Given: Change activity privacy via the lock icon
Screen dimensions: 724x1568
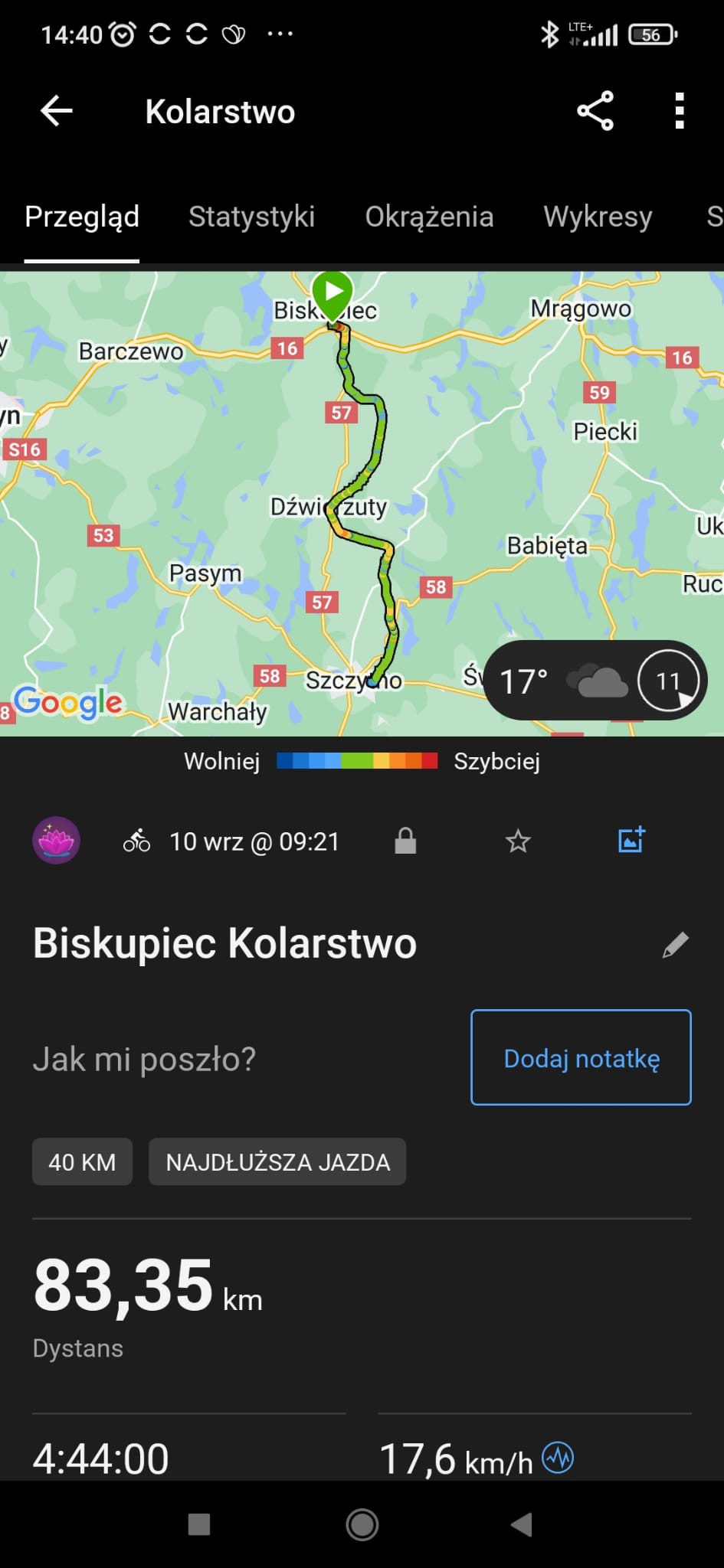Looking at the screenshot, I should pos(405,841).
